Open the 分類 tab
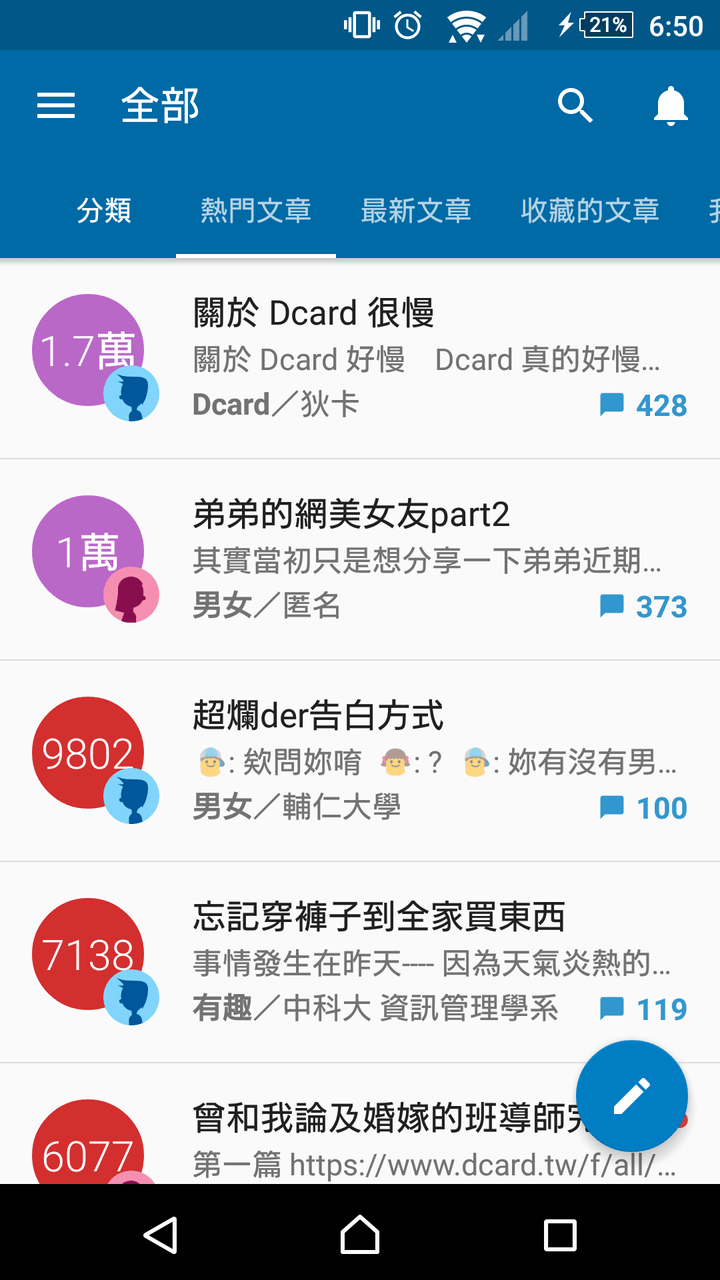This screenshot has height=1280, width=720. [104, 211]
